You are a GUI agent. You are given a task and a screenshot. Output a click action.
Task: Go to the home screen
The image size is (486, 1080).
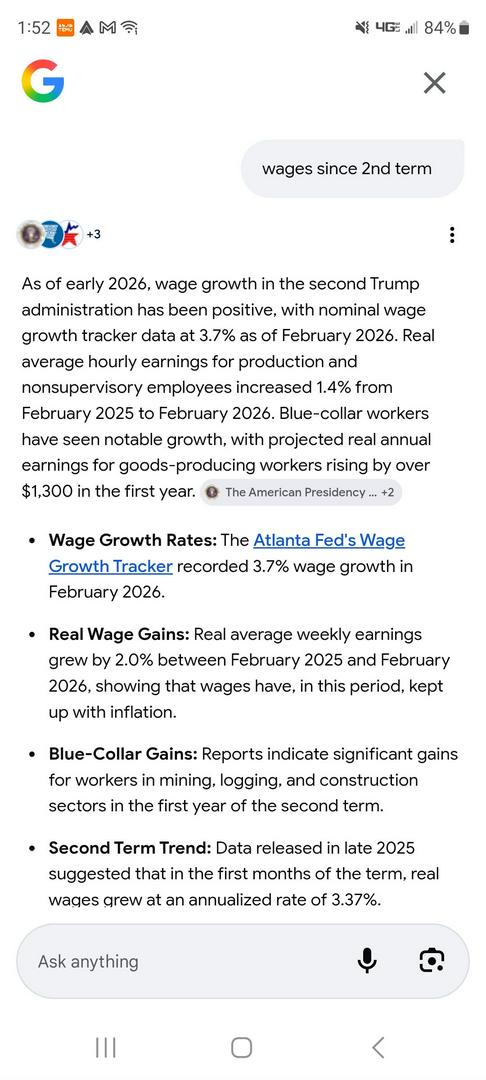tap(242, 1048)
